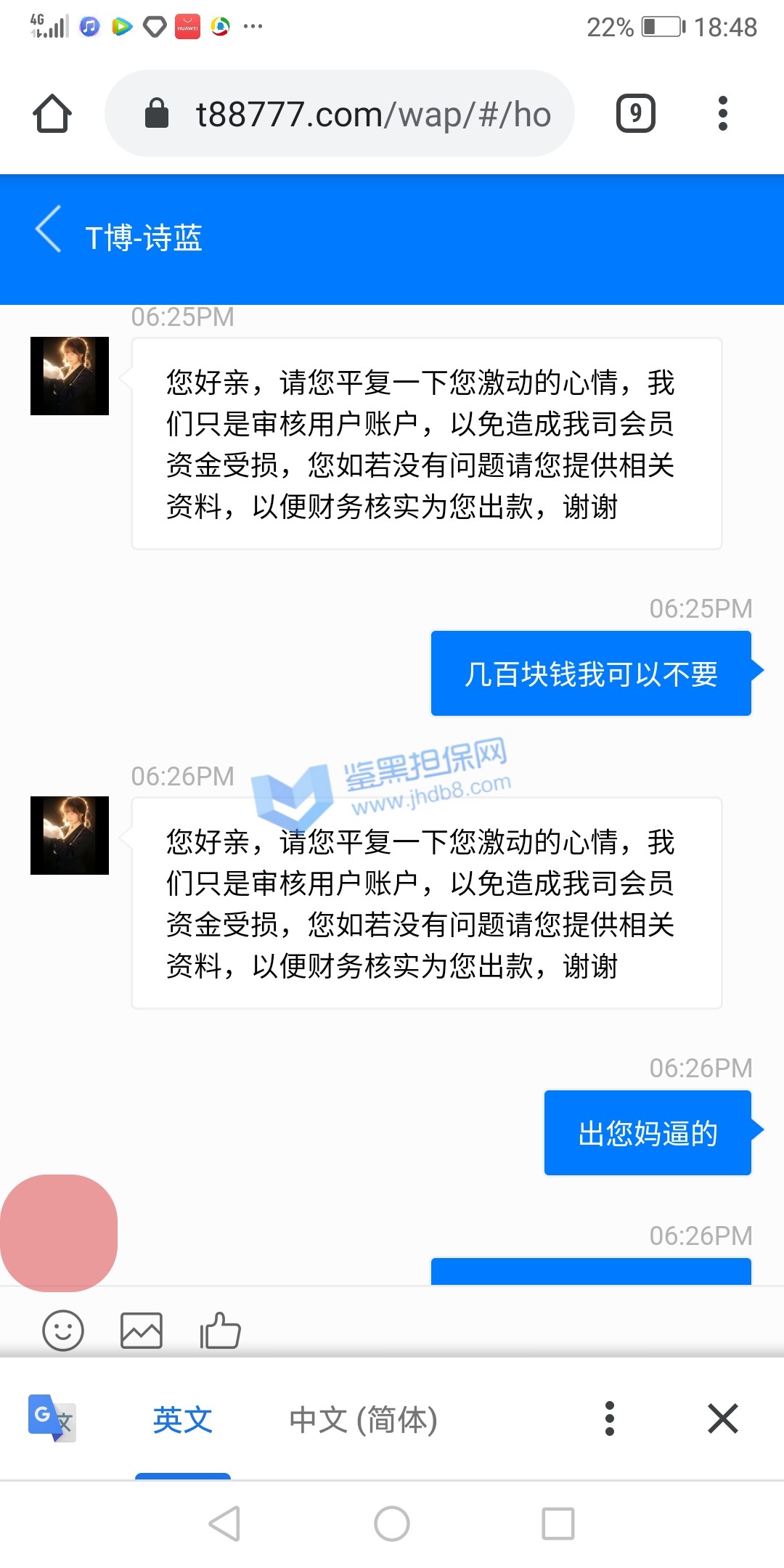Image resolution: width=784 pixels, height=1568 pixels.
Task: Open the emoji picker
Action: pos(63,1331)
